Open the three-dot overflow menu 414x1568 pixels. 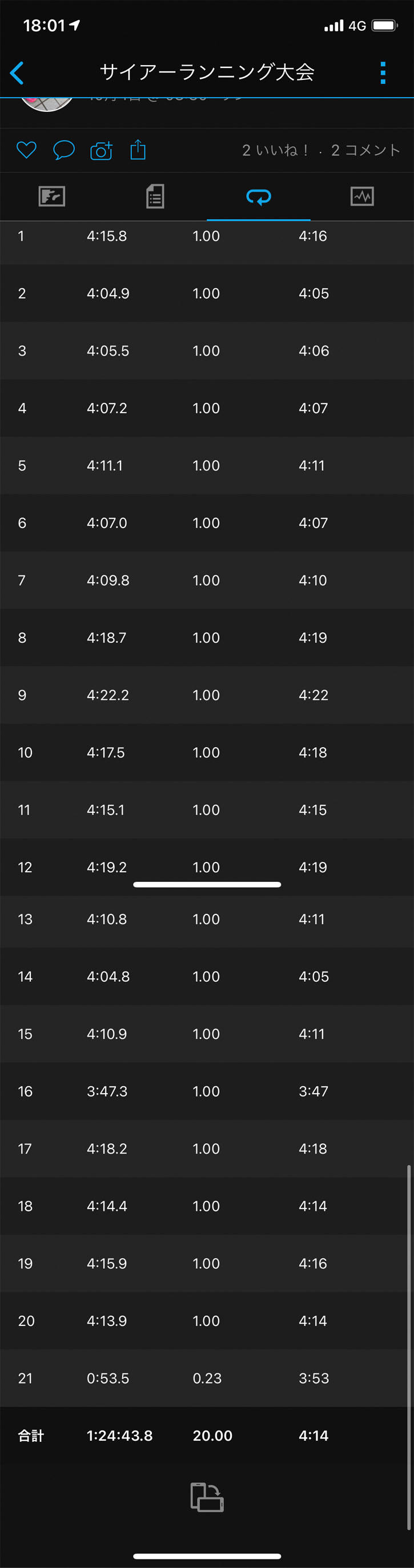coord(383,73)
